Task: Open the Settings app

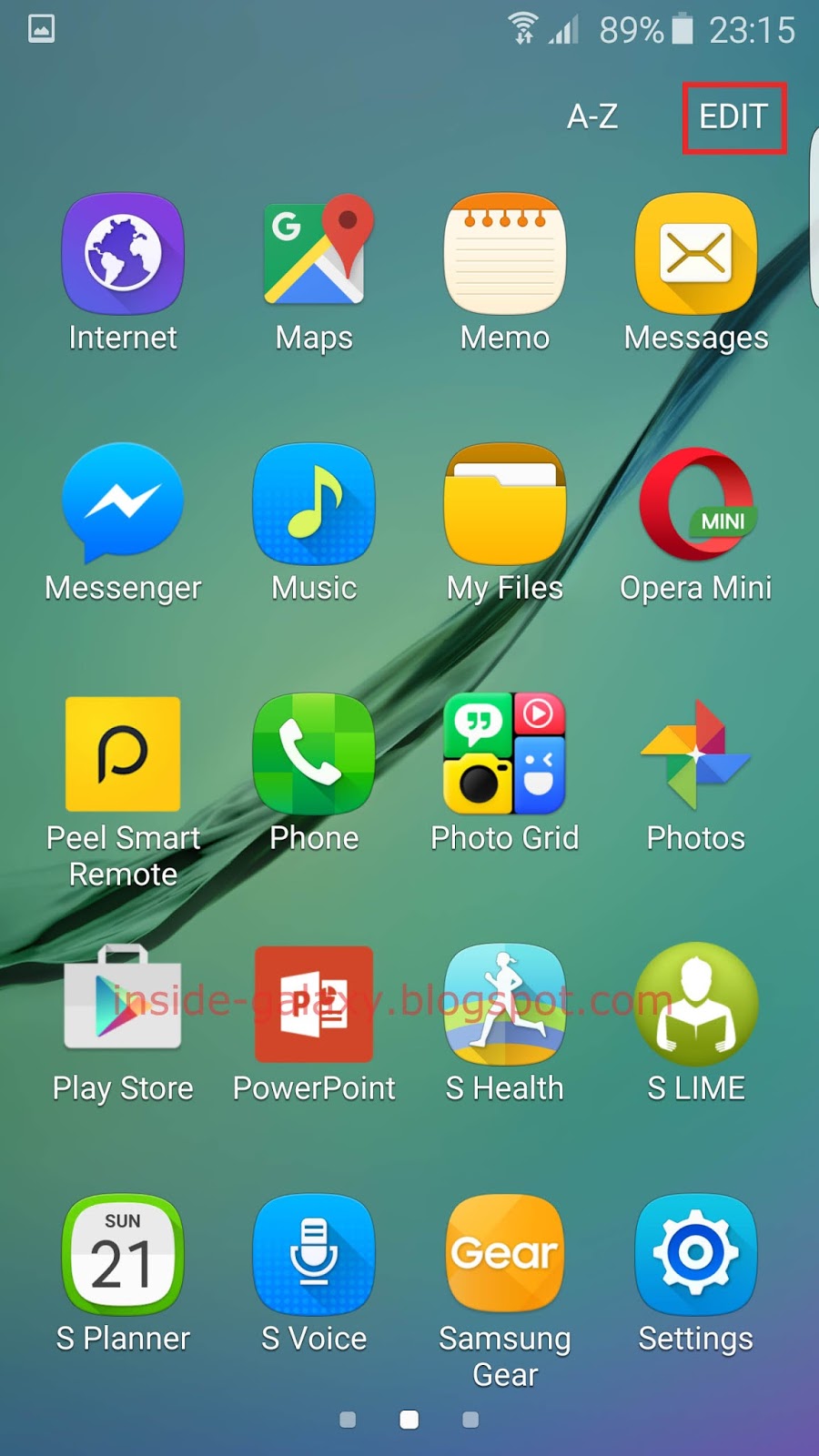Action: (696, 1256)
